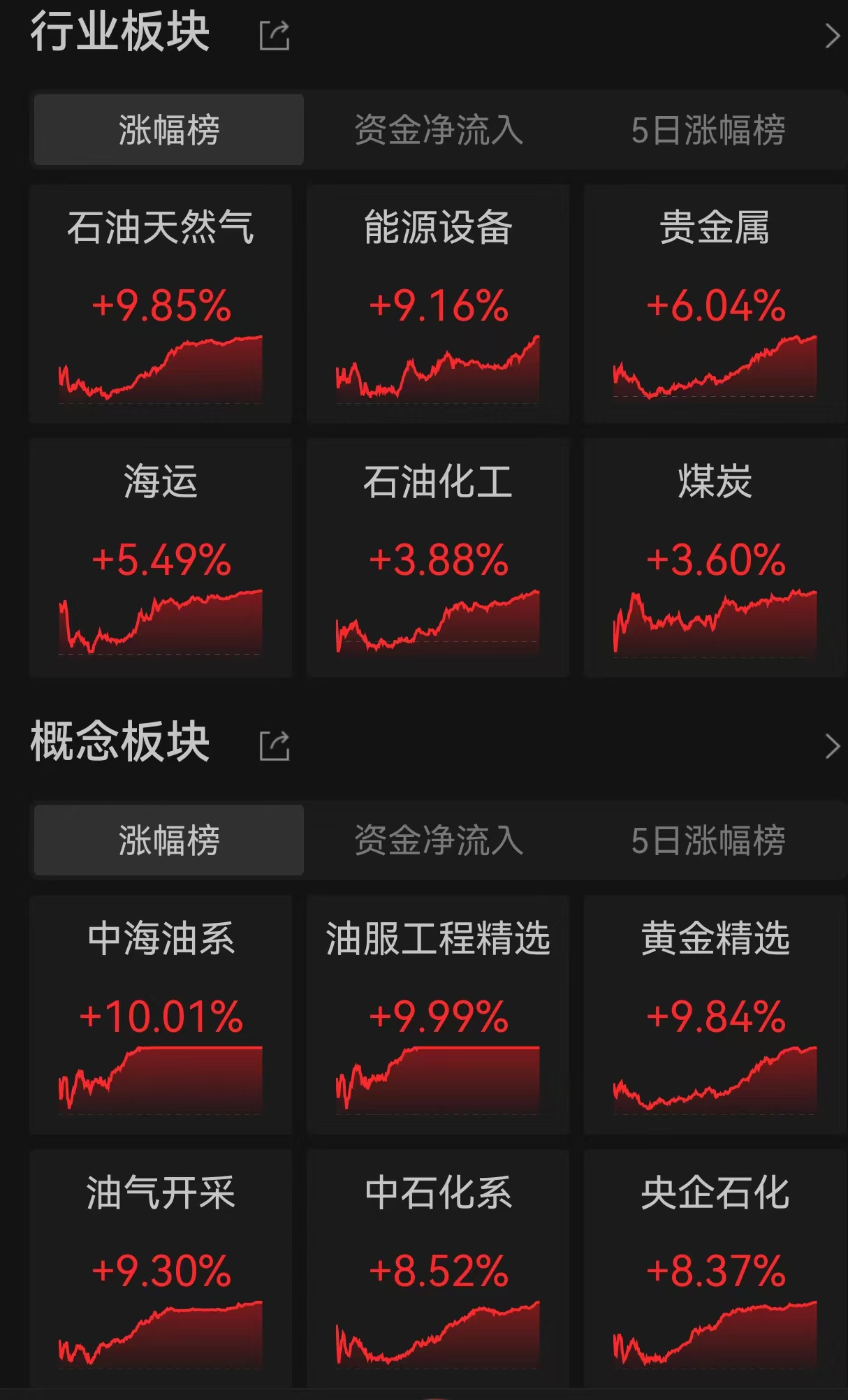View the 煤炭 sector card
Viewport: 848px width, 1400px height.
click(x=715, y=557)
